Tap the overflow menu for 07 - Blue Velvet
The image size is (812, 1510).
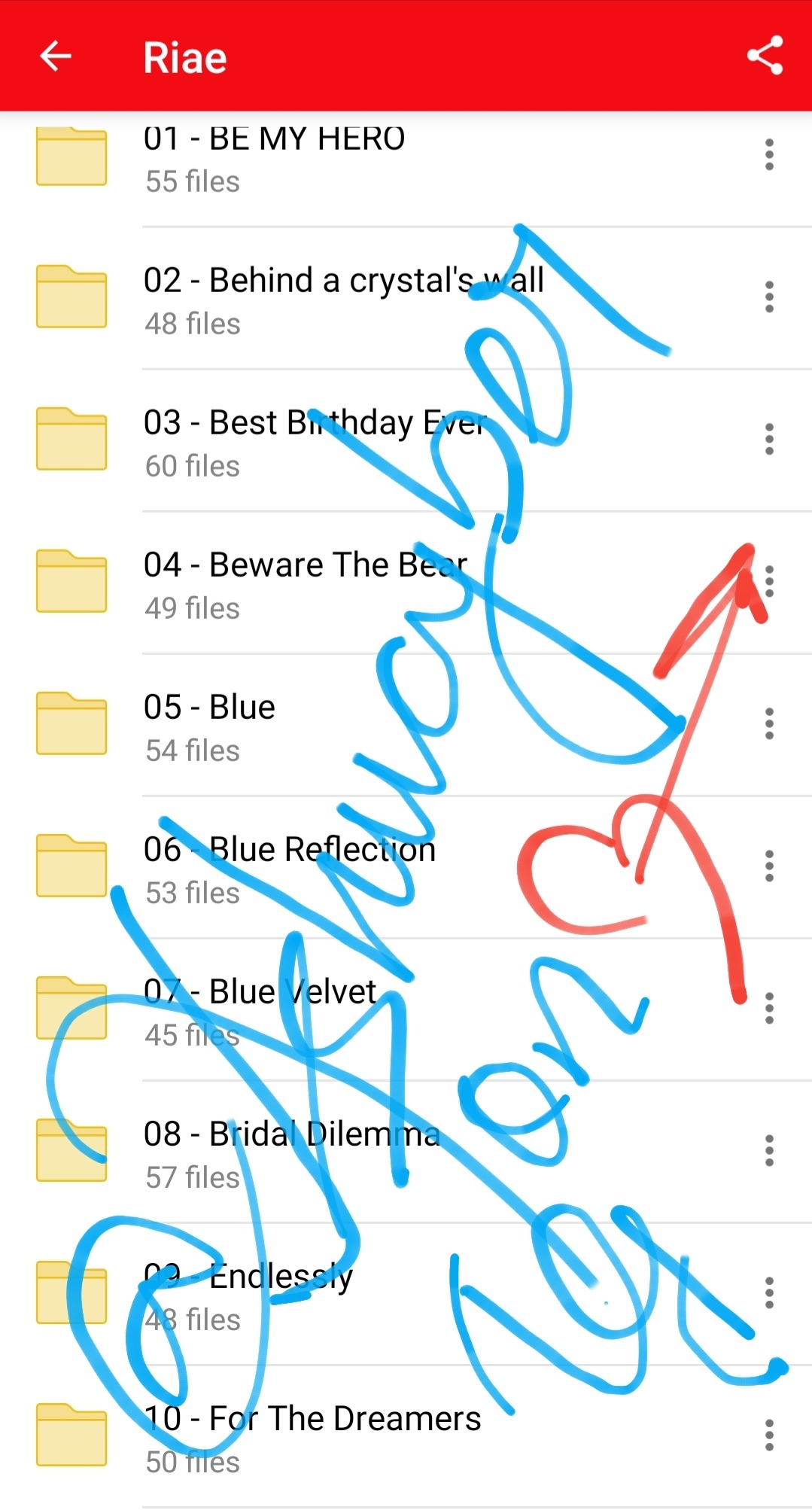pos(768,1009)
